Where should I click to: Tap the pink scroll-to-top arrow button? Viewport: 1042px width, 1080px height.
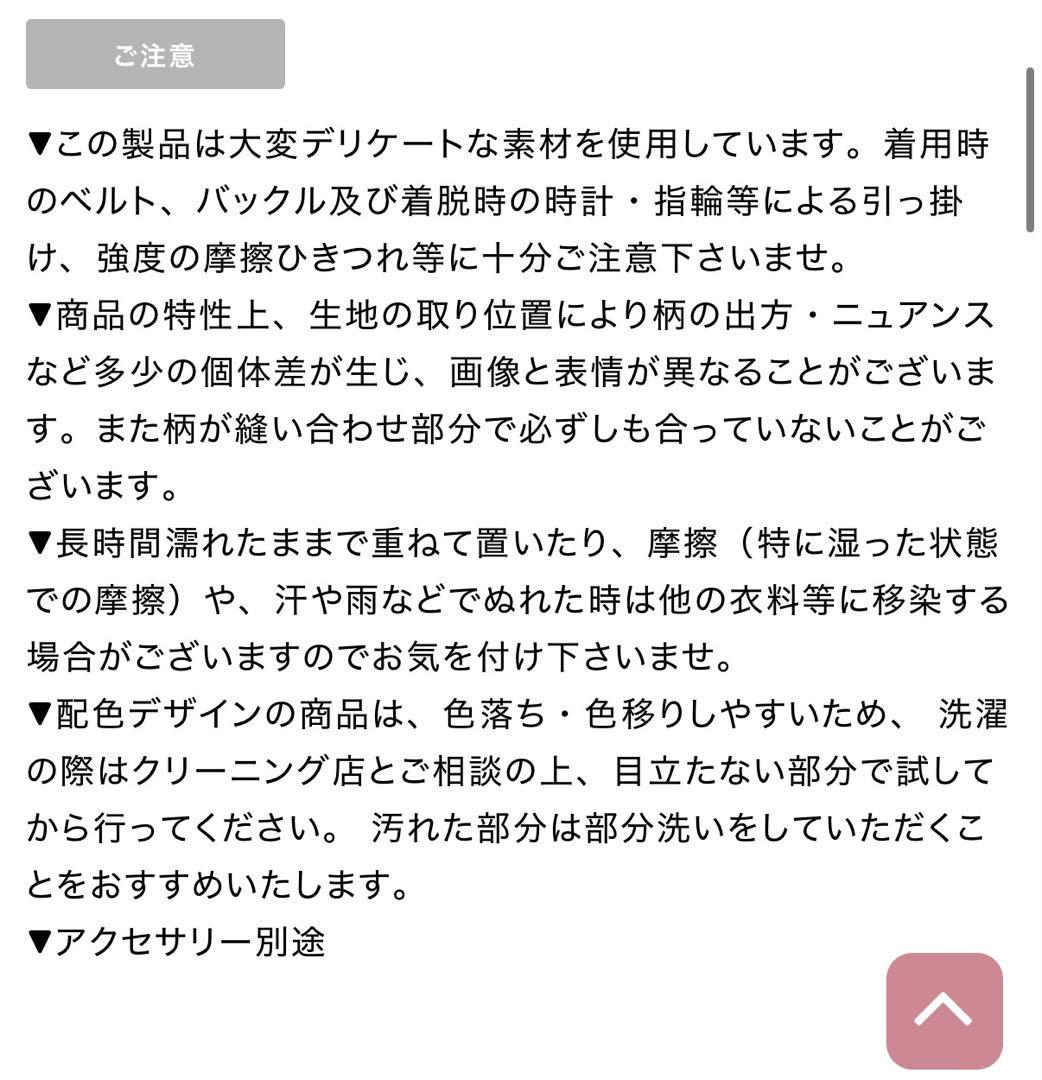(943, 1010)
